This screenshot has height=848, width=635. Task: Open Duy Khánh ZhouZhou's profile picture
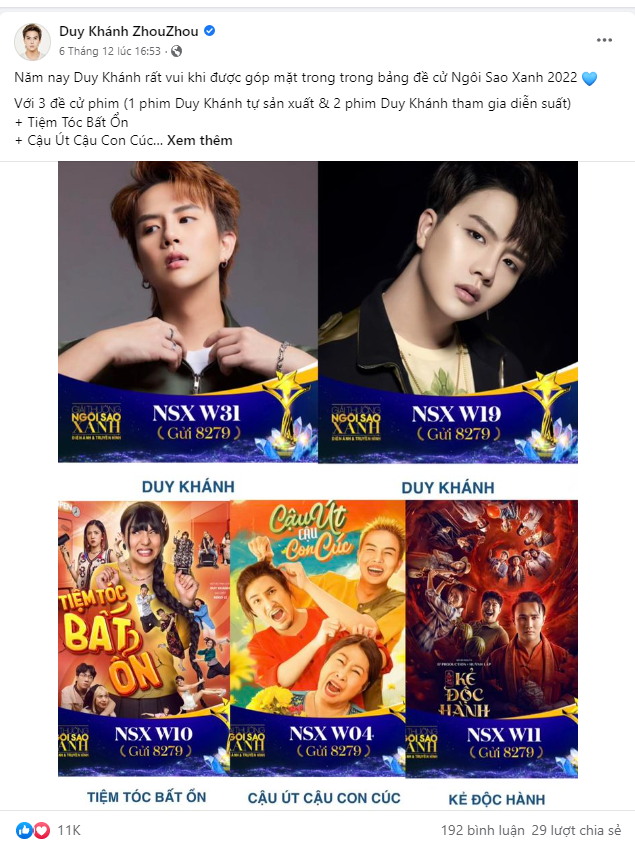coord(33,41)
